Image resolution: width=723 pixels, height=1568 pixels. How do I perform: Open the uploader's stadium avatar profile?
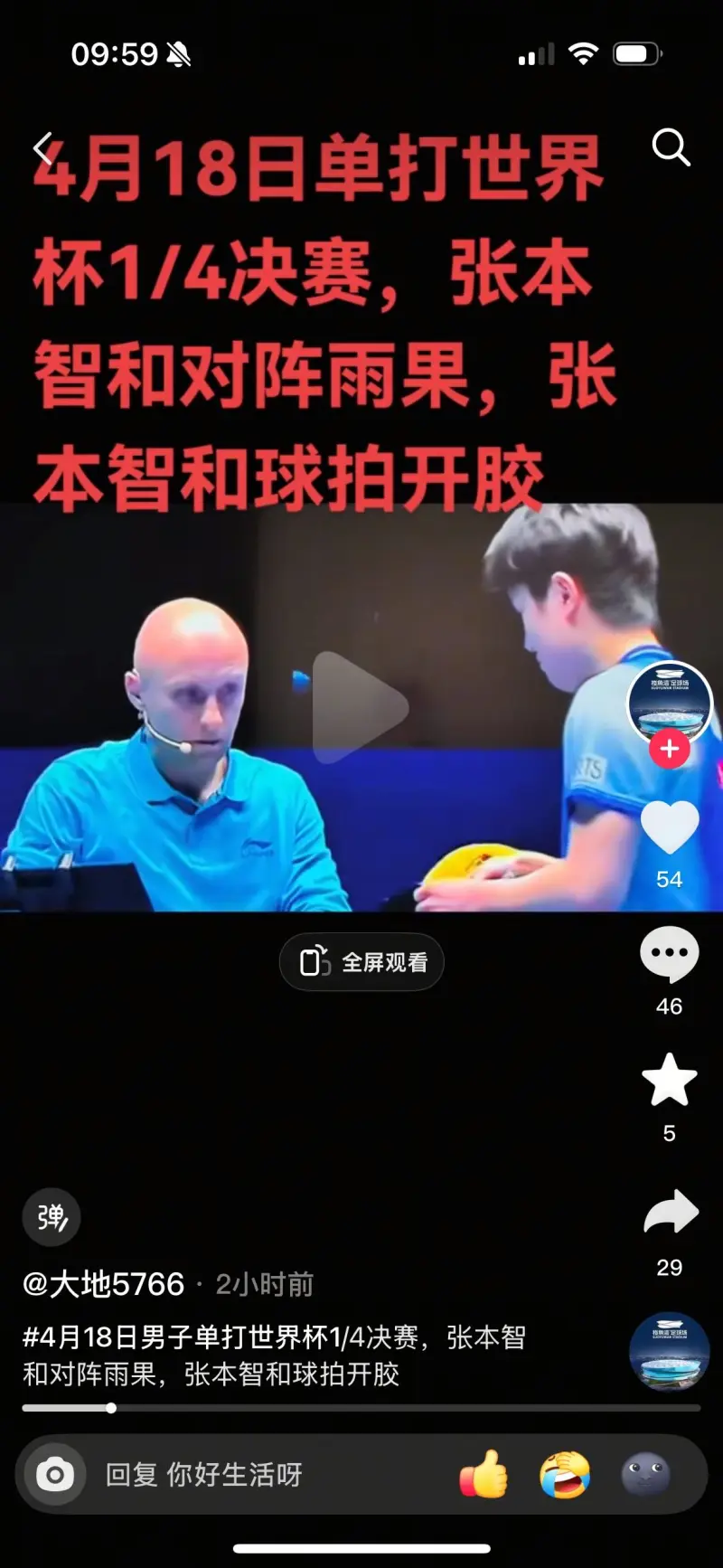670,702
